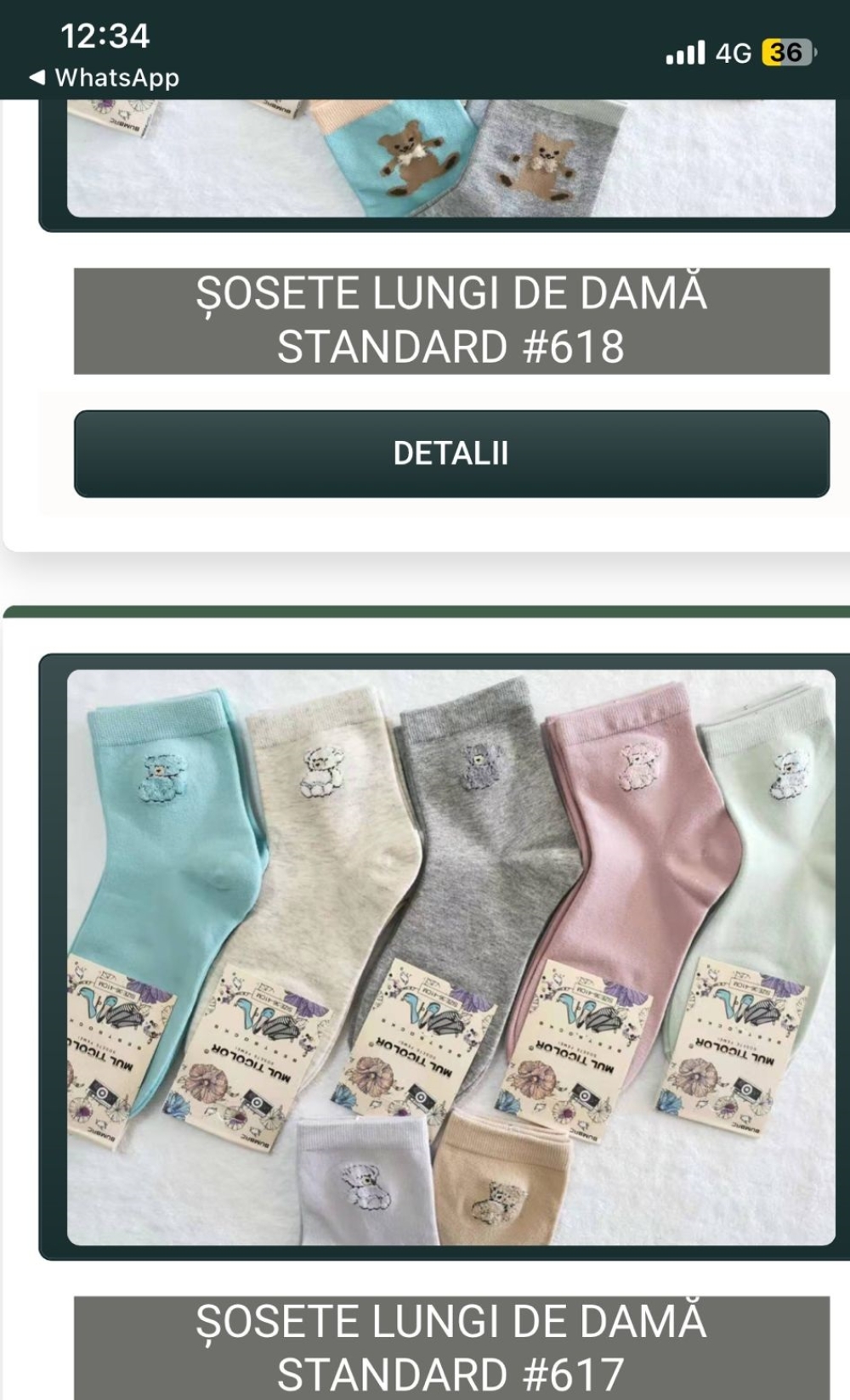Open DETALII for socks #618

pyautogui.click(x=451, y=454)
